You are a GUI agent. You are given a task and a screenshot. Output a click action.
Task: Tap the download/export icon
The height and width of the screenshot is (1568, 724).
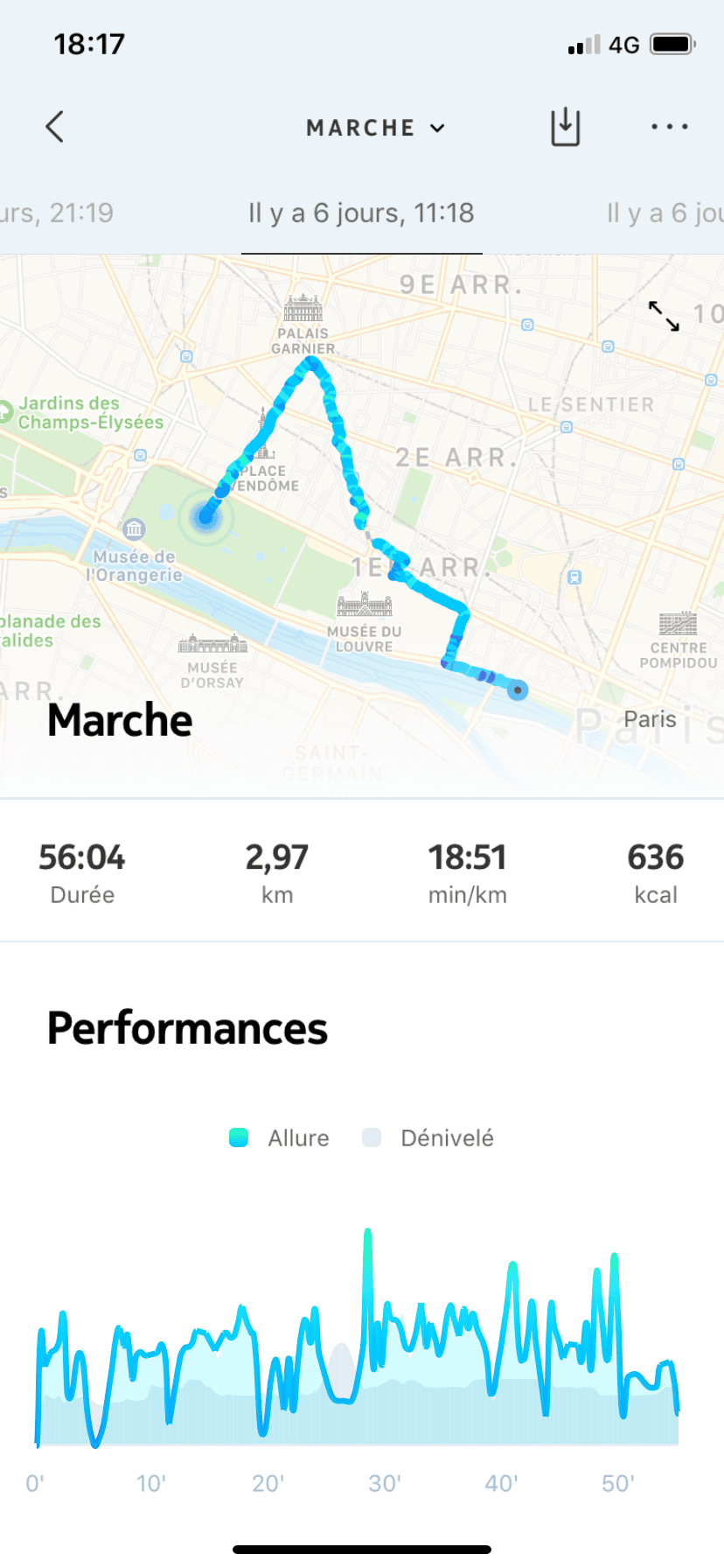point(565,128)
